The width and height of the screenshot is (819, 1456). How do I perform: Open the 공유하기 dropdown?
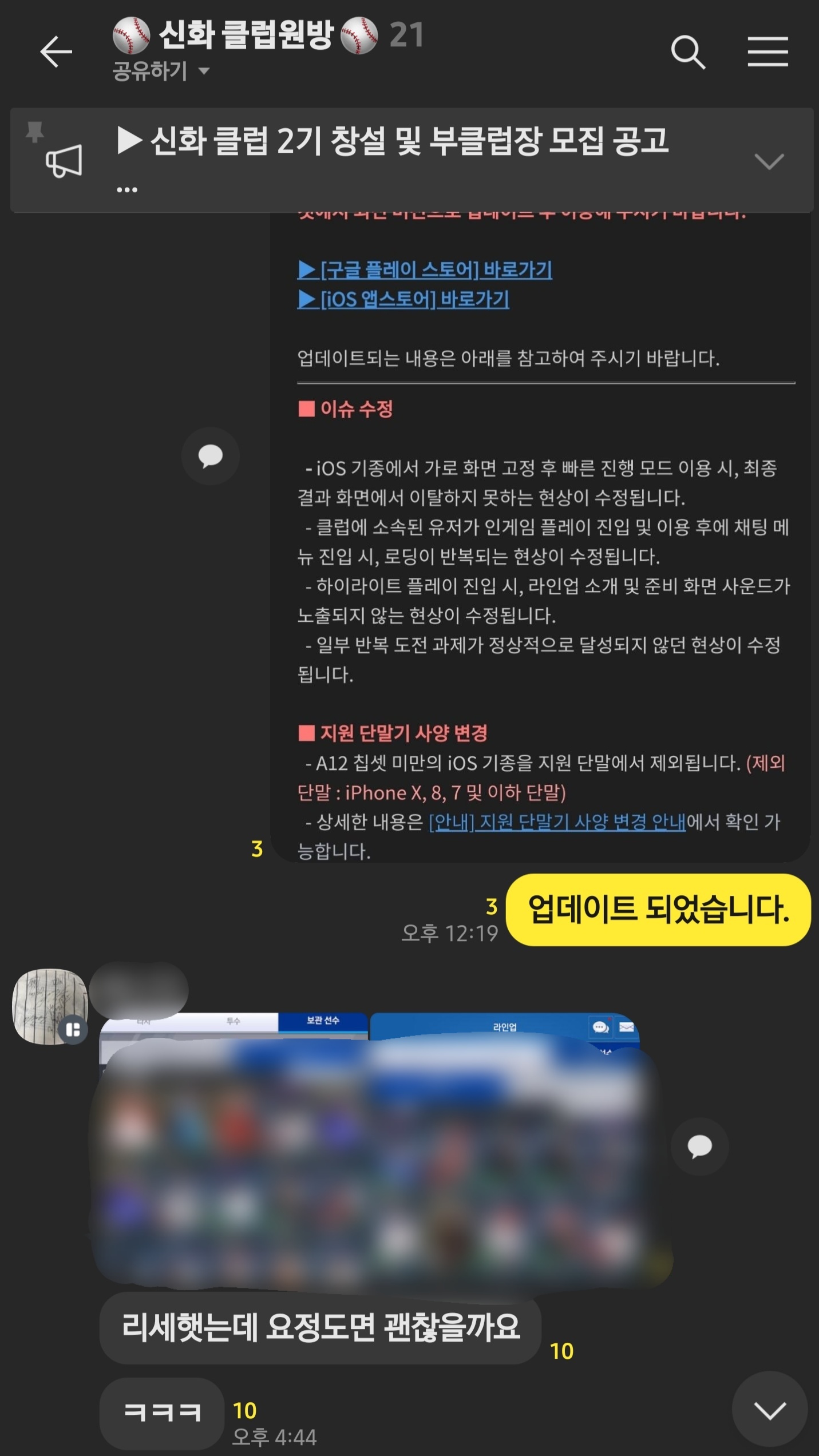tap(161, 72)
